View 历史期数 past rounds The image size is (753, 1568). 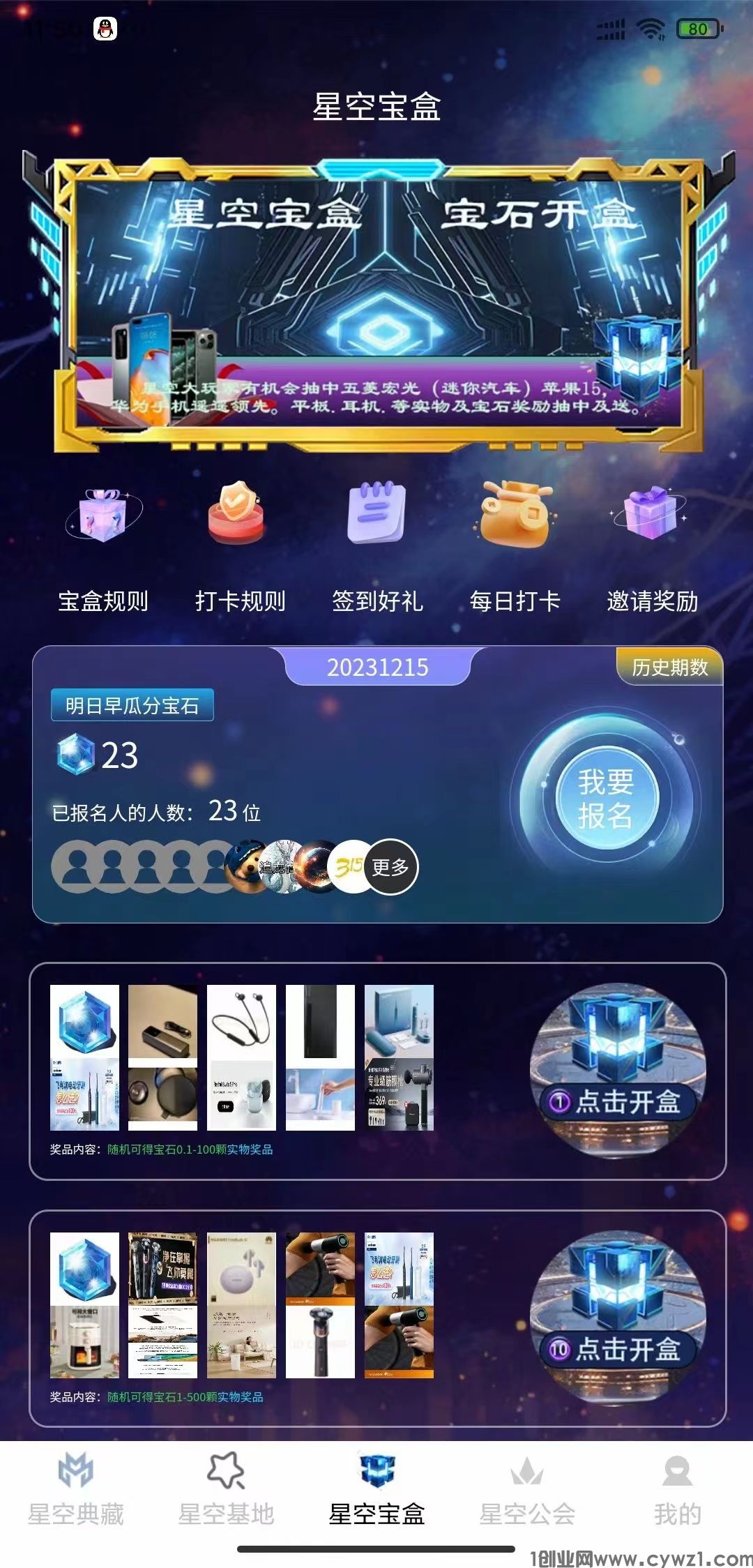point(669,668)
